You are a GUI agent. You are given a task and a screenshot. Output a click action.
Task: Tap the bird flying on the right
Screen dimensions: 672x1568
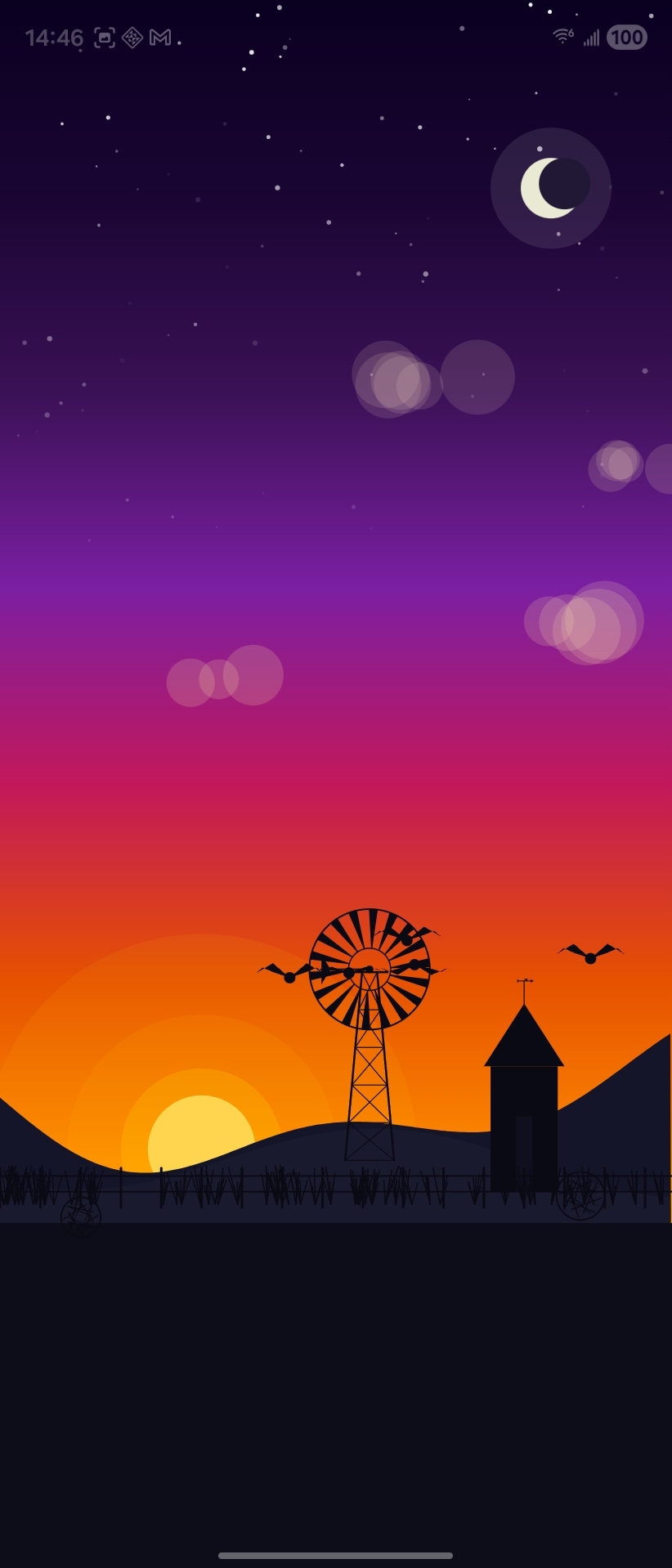(x=590, y=955)
